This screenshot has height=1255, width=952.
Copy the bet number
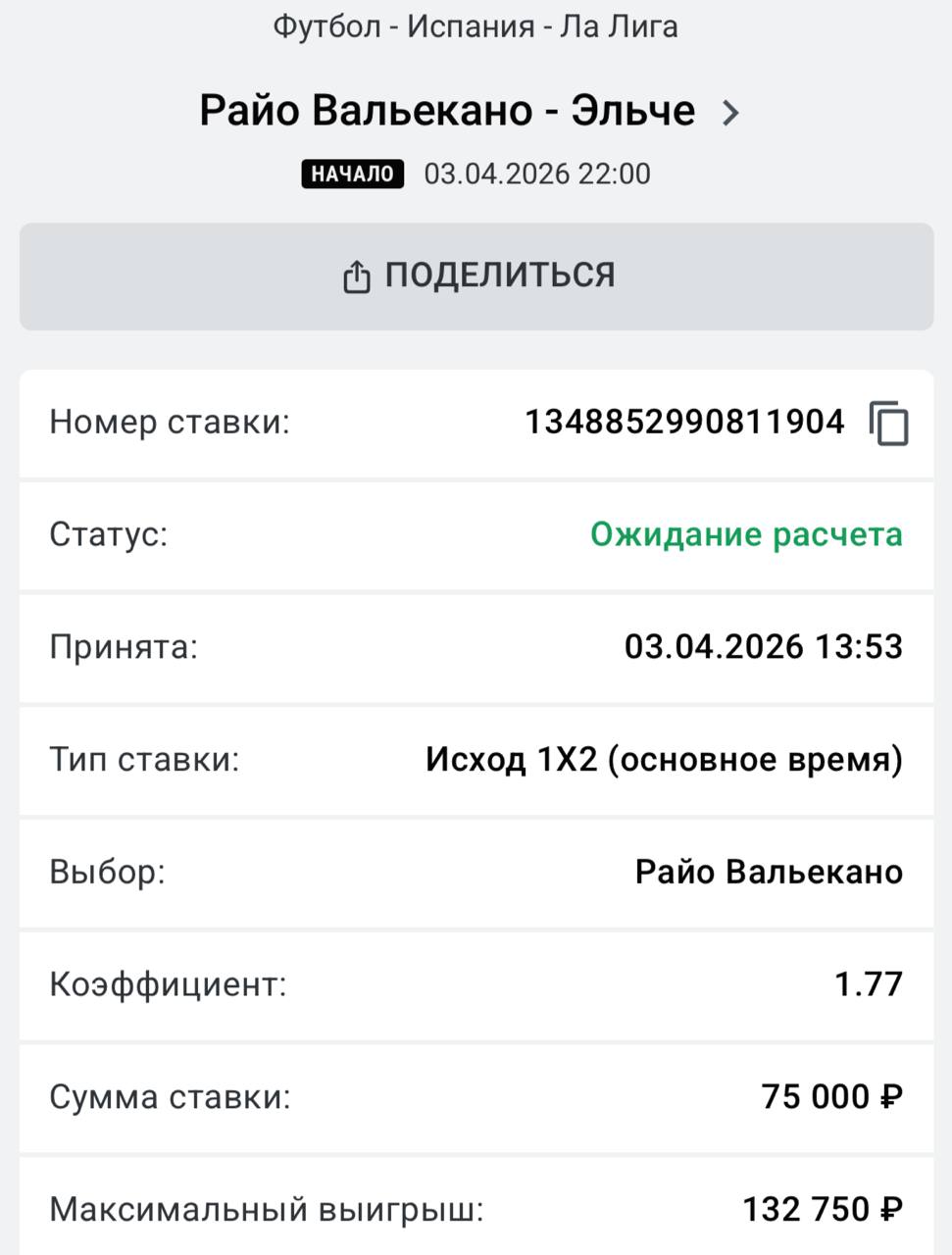point(888,424)
